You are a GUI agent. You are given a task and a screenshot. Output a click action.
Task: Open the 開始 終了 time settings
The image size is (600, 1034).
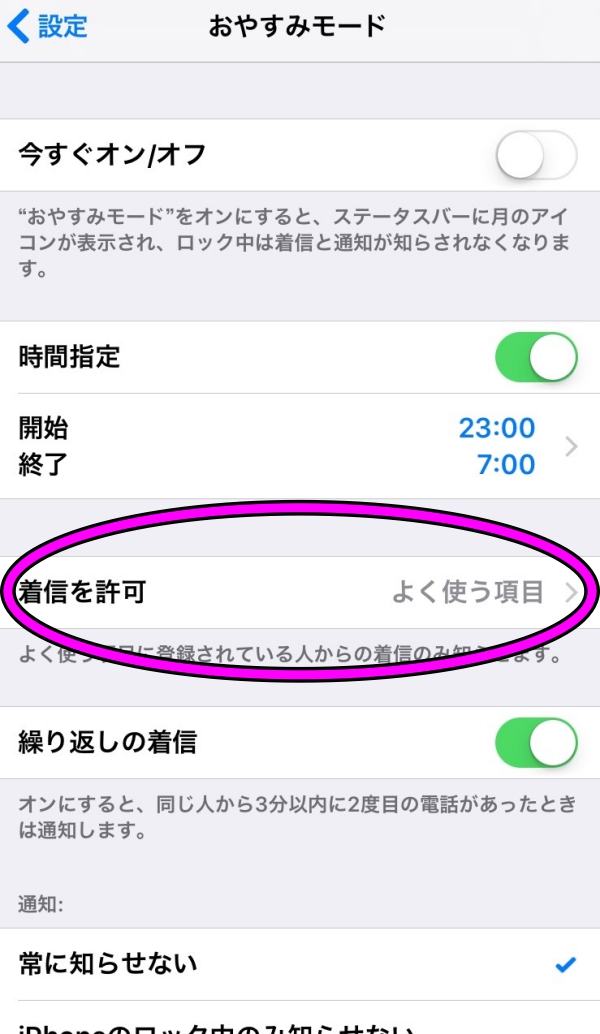point(300,446)
